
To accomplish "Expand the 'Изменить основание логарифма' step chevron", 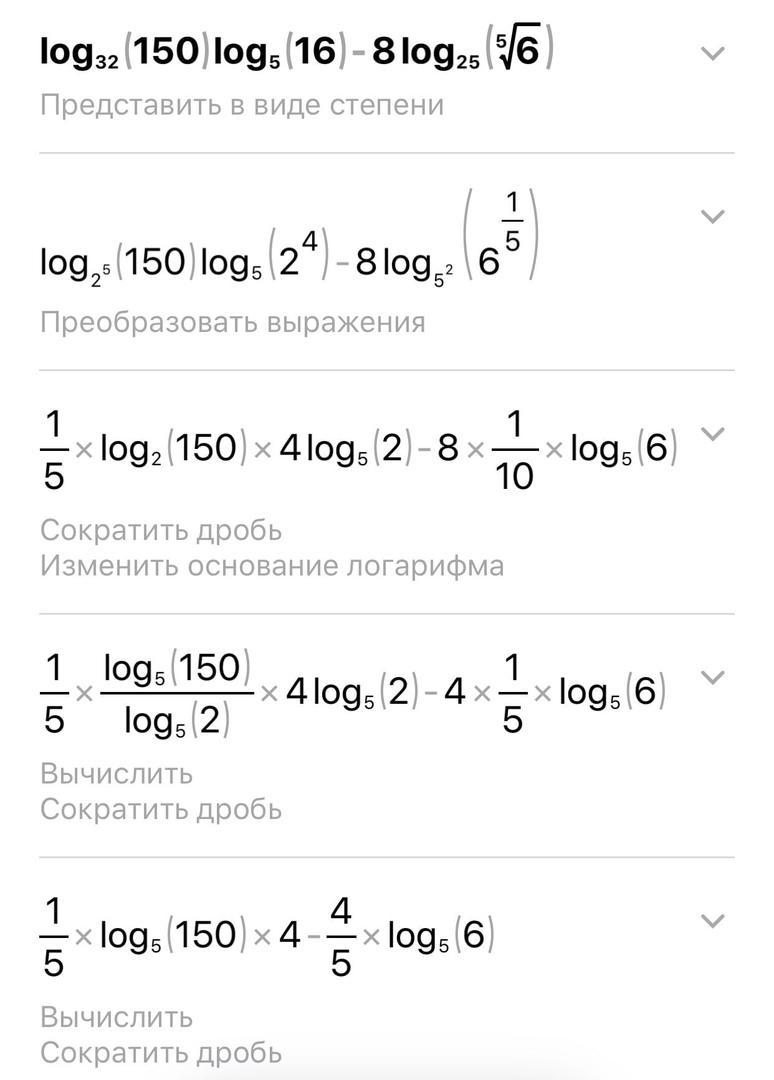I will 712,434.
